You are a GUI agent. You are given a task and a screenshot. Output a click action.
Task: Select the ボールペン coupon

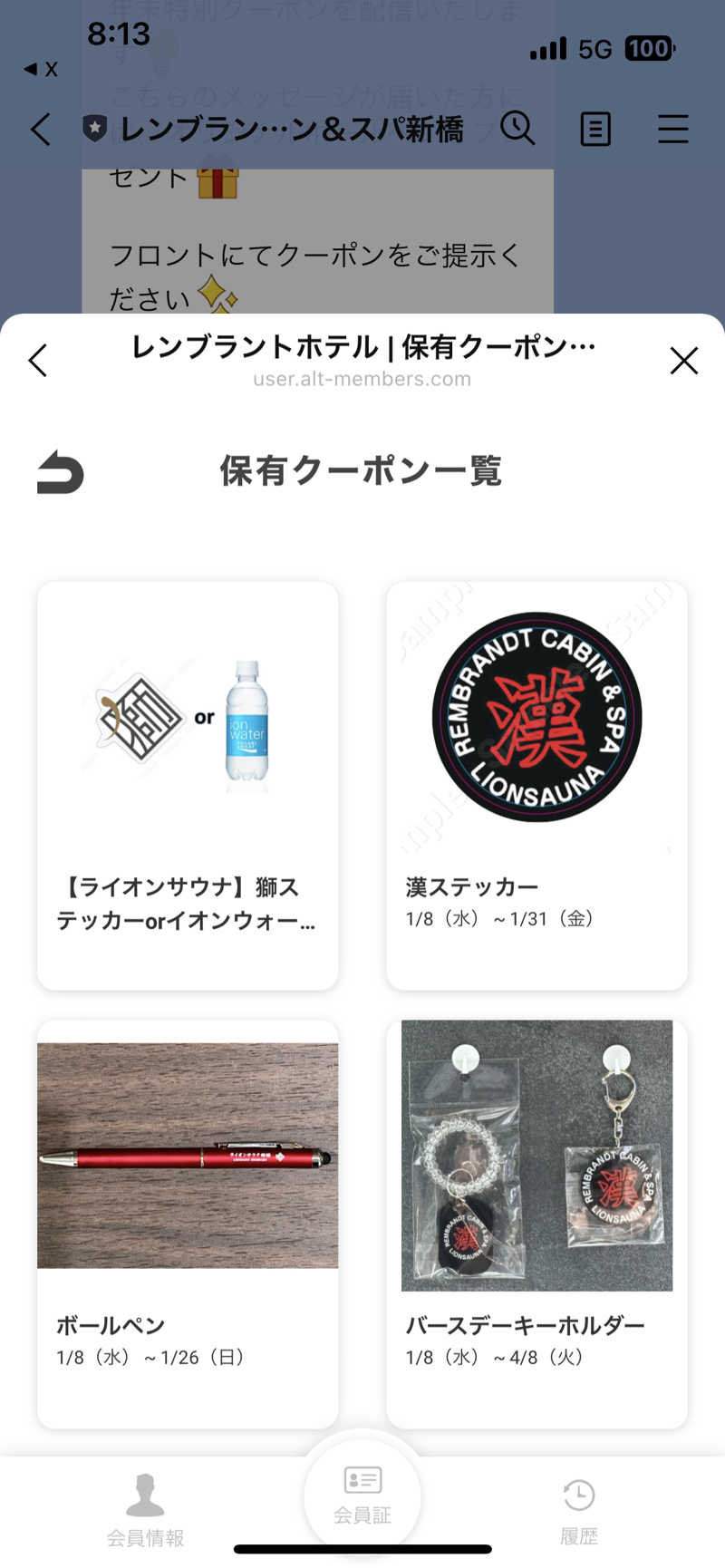click(x=188, y=1224)
